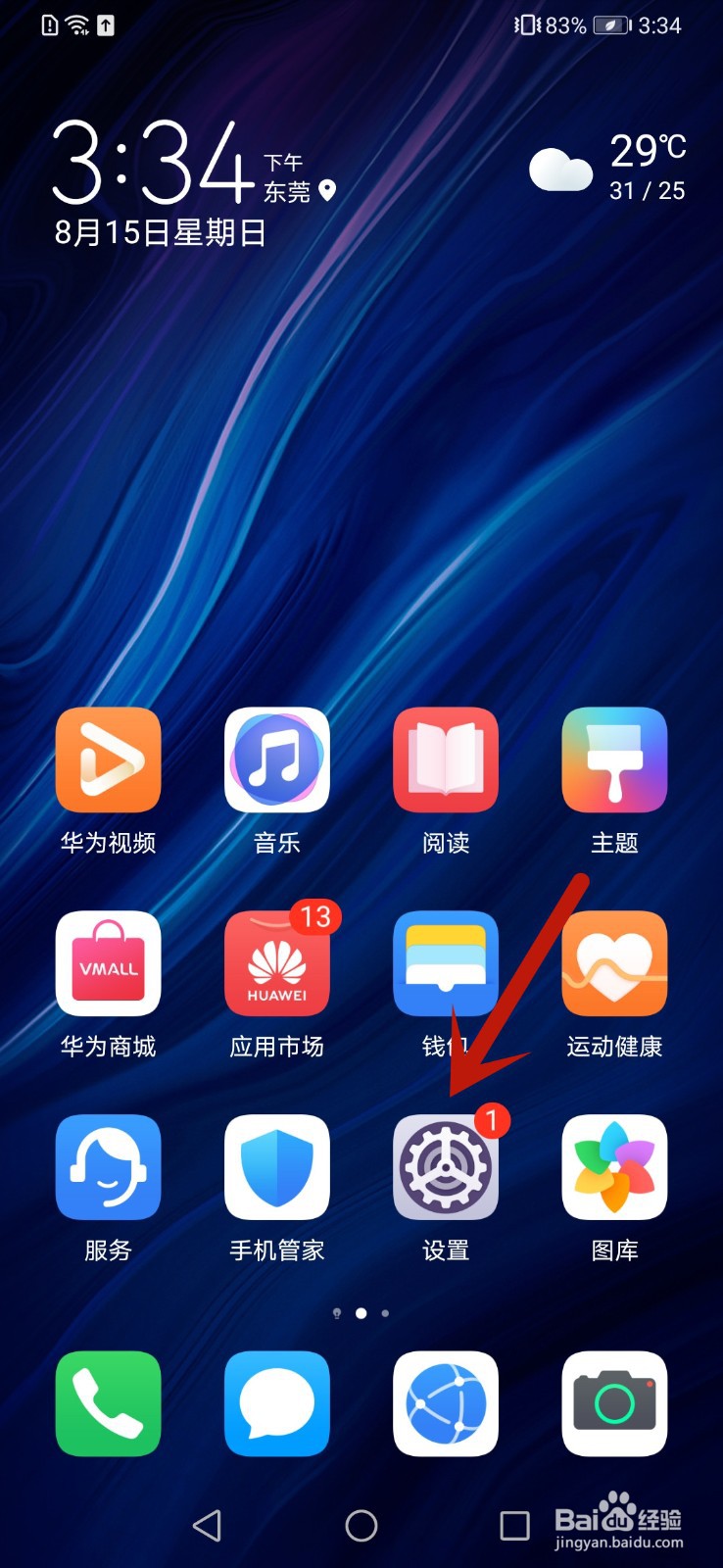Screen dimensions: 723x1568
Task: Open the Messages app
Action: (277, 1403)
